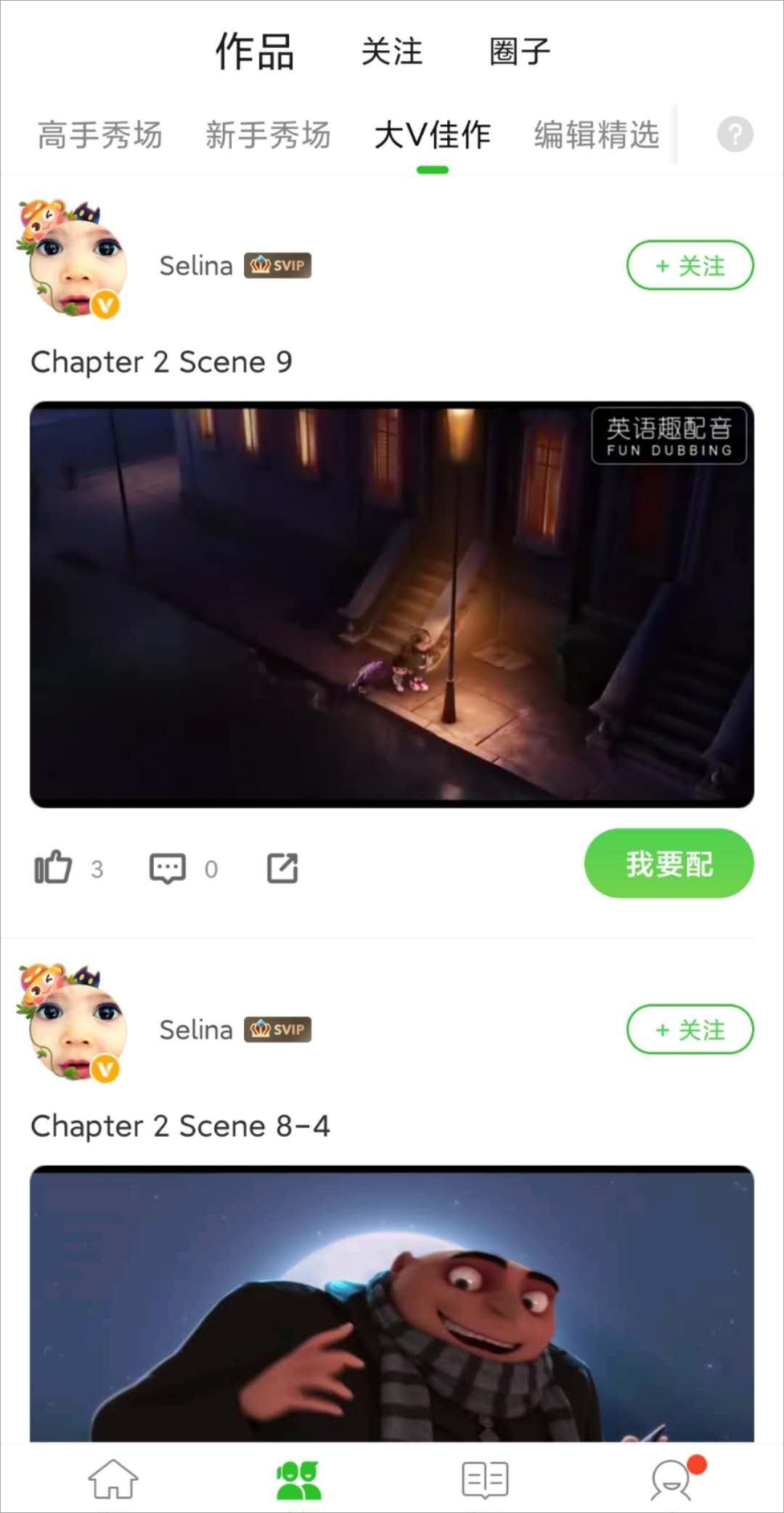Select the 高手秀场 sub-tab

[x=100, y=135]
